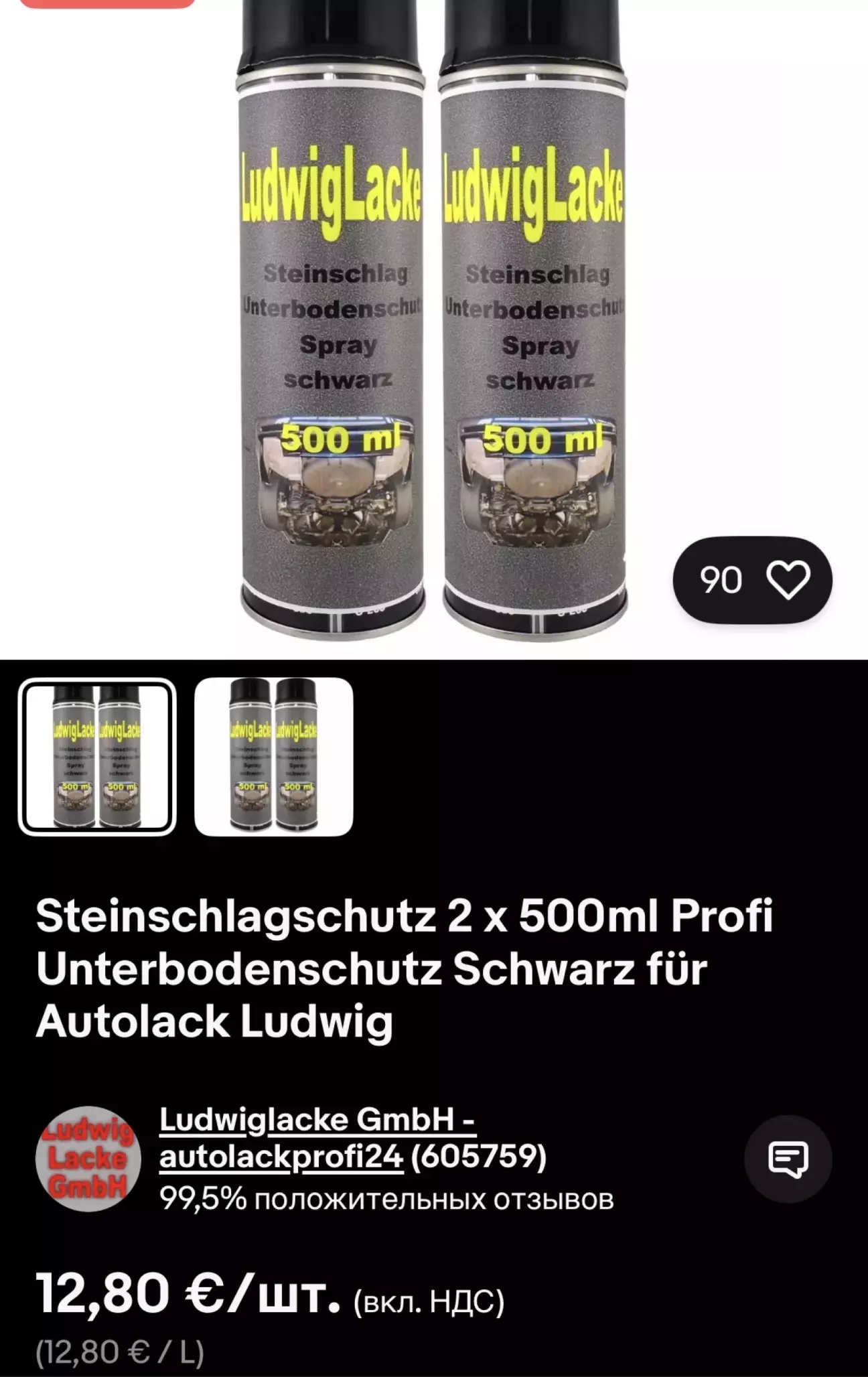Screen dimensions: 868x1377
Task: Select the first product image thumbnail
Action: [97, 757]
